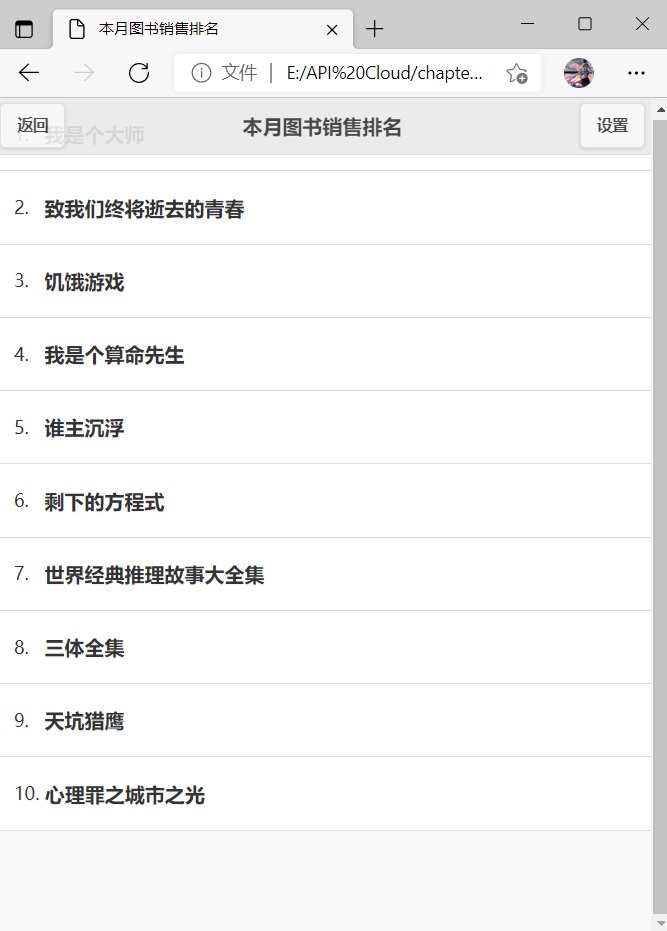Open 剩下的方程式 book row

104,502
